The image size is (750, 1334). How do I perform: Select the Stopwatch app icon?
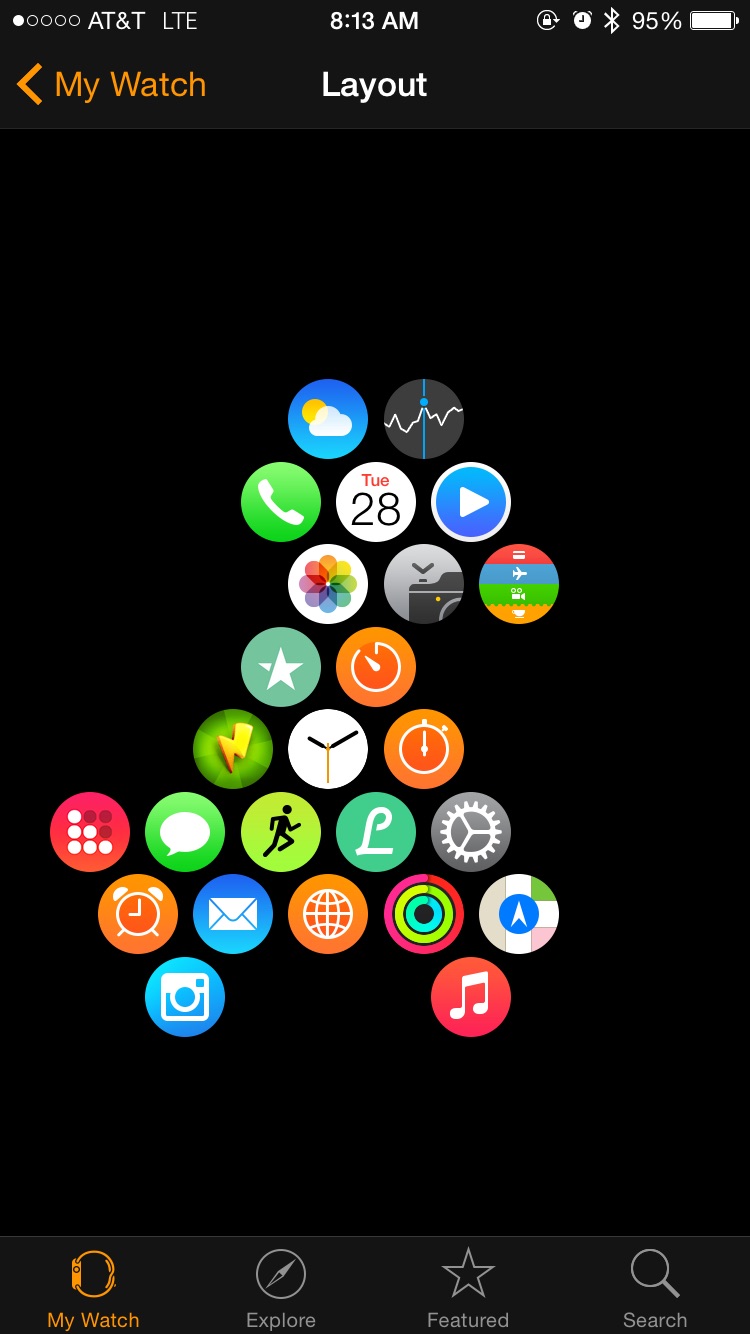coord(424,749)
